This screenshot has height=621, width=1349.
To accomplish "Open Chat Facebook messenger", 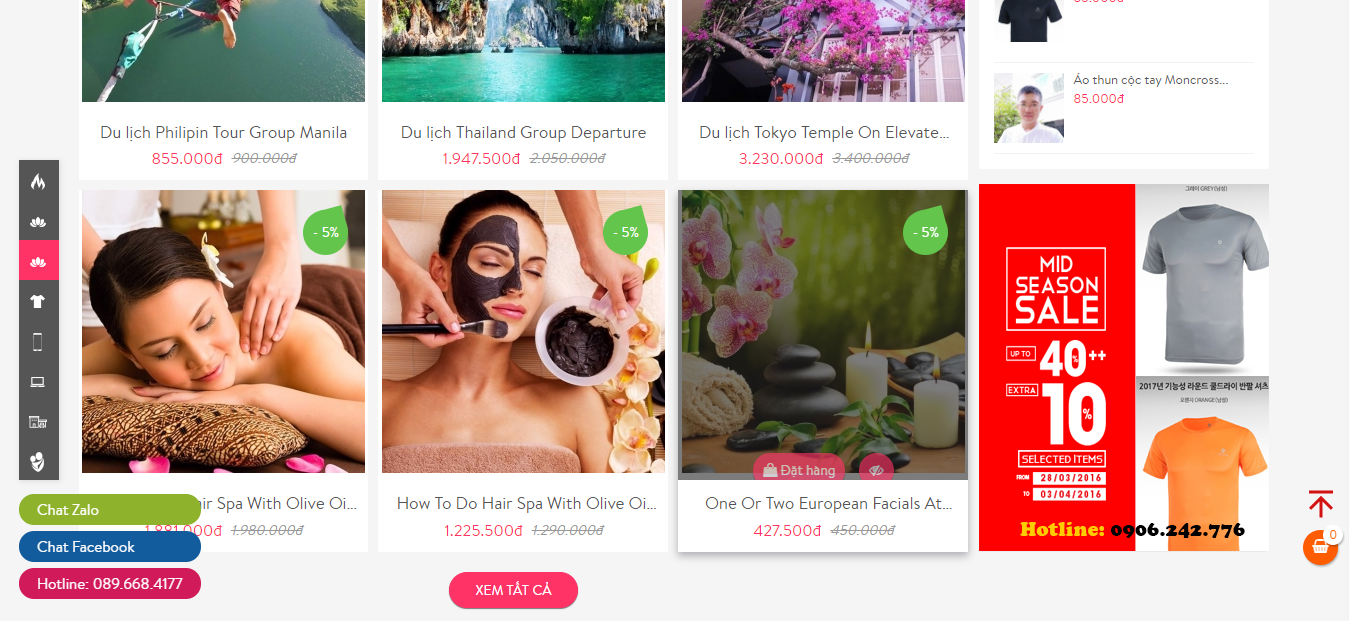I will (x=109, y=547).
